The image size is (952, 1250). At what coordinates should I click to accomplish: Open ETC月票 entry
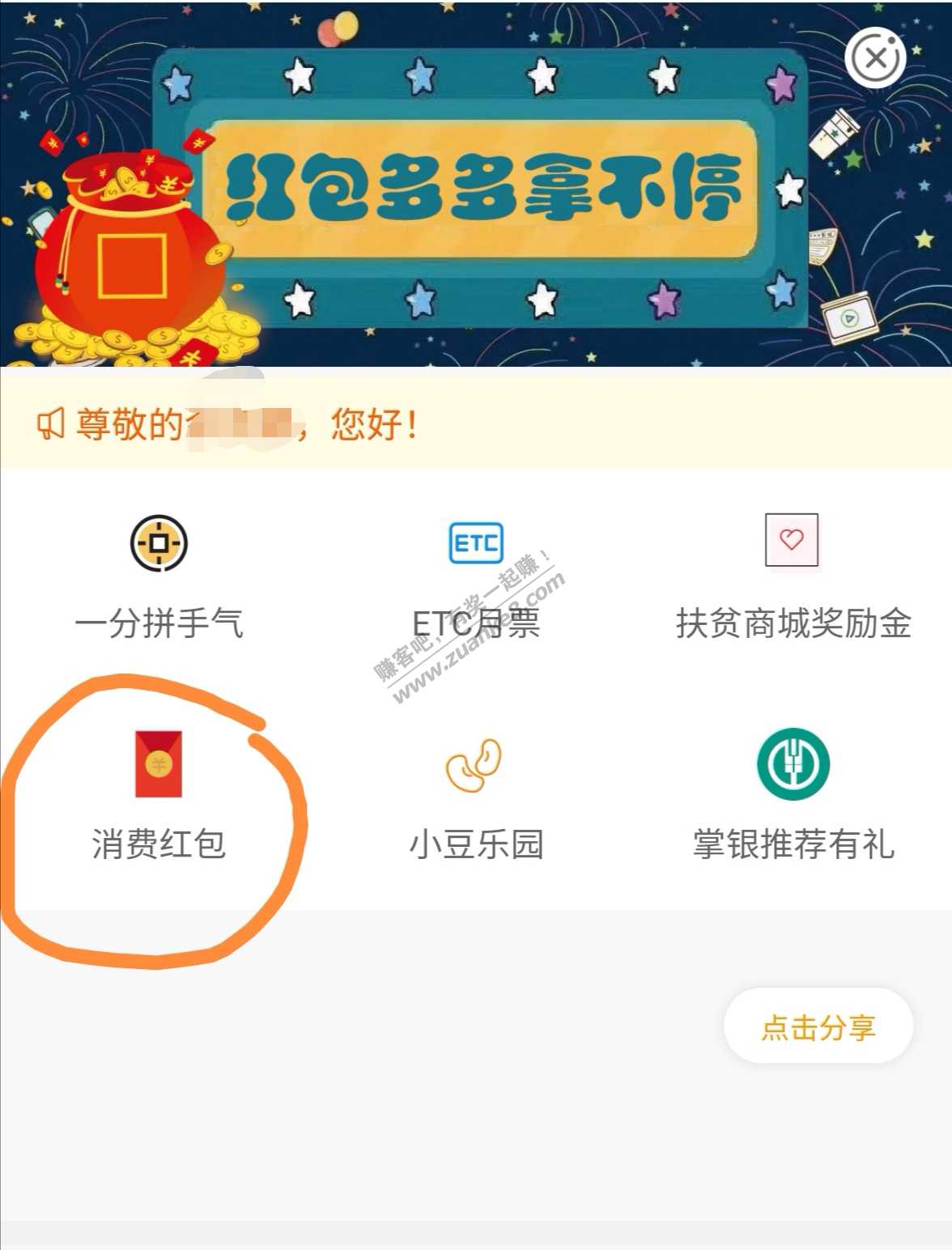476,575
